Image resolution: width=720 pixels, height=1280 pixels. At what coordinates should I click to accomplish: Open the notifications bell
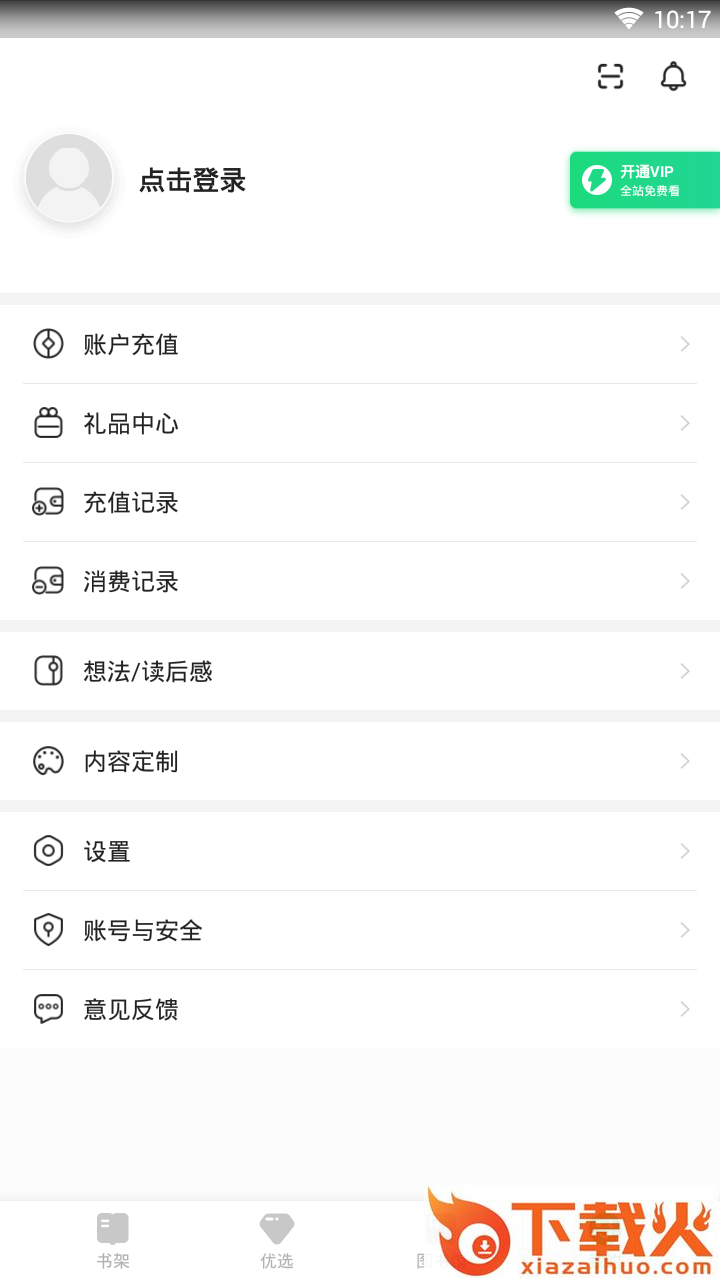(x=673, y=77)
